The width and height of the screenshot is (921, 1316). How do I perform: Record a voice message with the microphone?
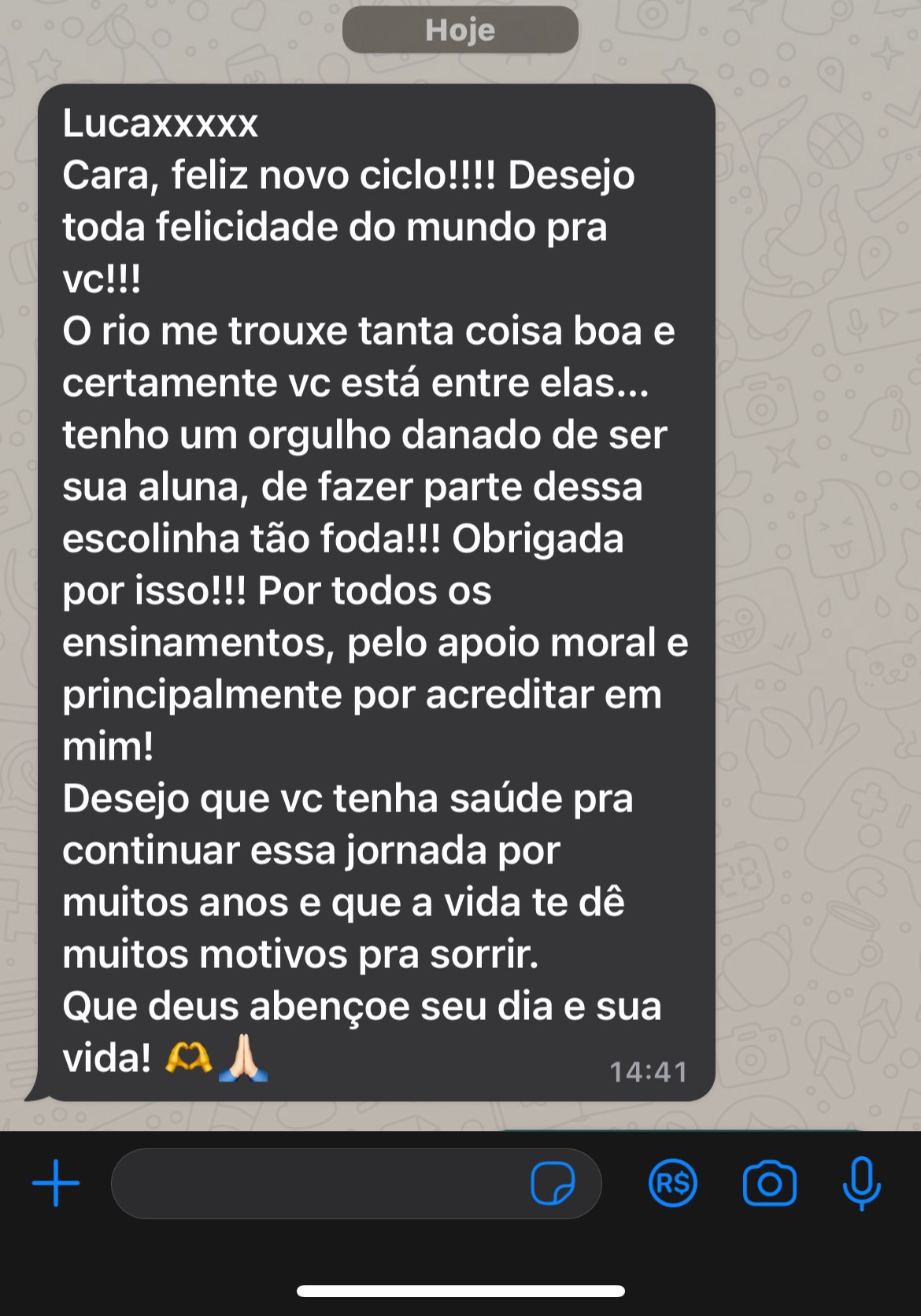pos(862,1183)
